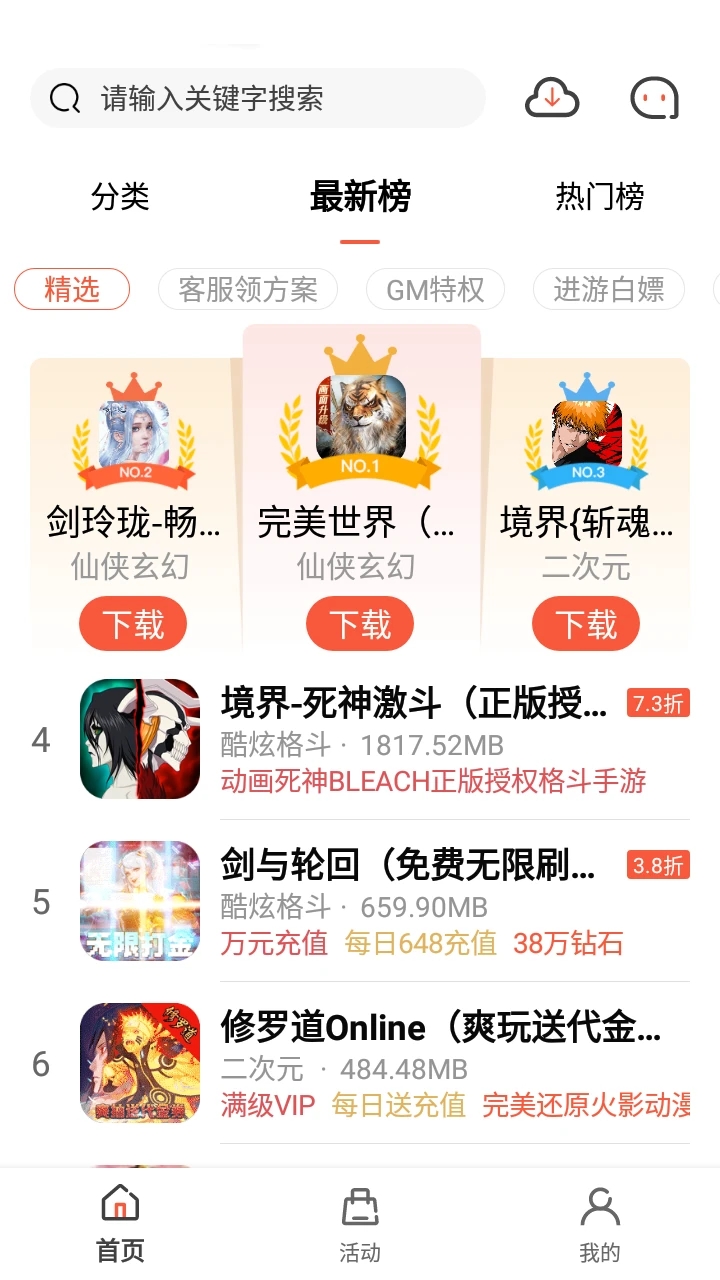The height and width of the screenshot is (1280, 720).
Task: Tap the search magnifier icon
Action: (x=65, y=97)
